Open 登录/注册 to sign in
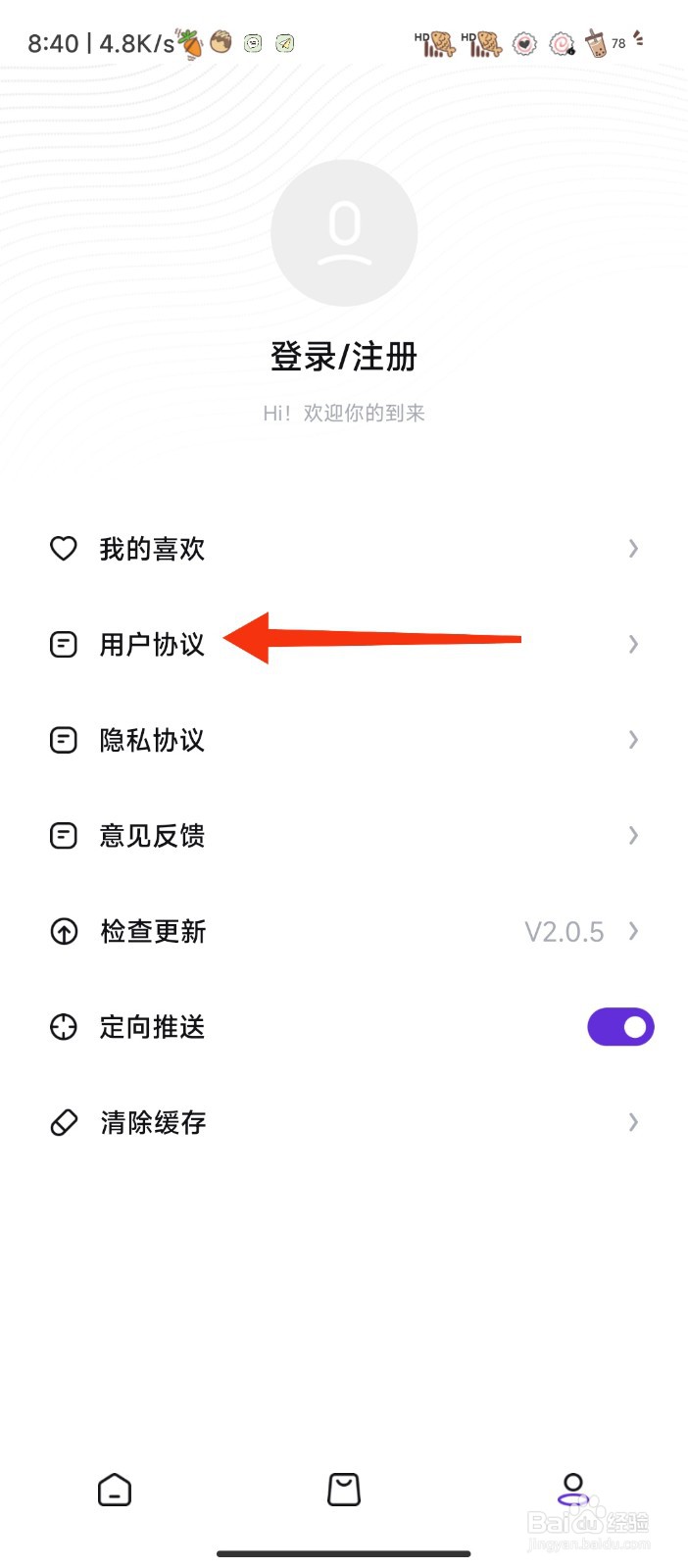The image size is (688, 1568). pyautogui.click(x=344, y=357)
